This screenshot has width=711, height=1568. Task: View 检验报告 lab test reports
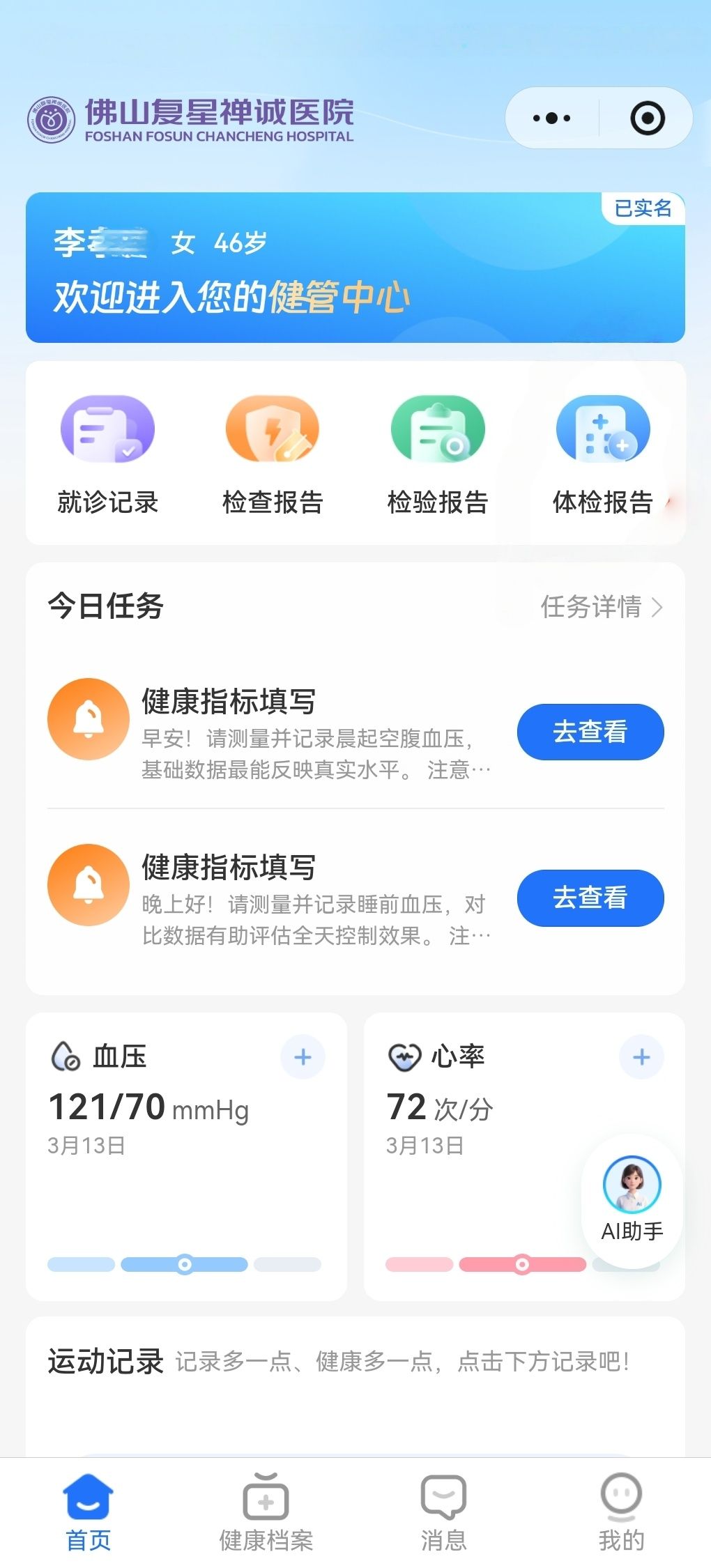tap(438, 454)
